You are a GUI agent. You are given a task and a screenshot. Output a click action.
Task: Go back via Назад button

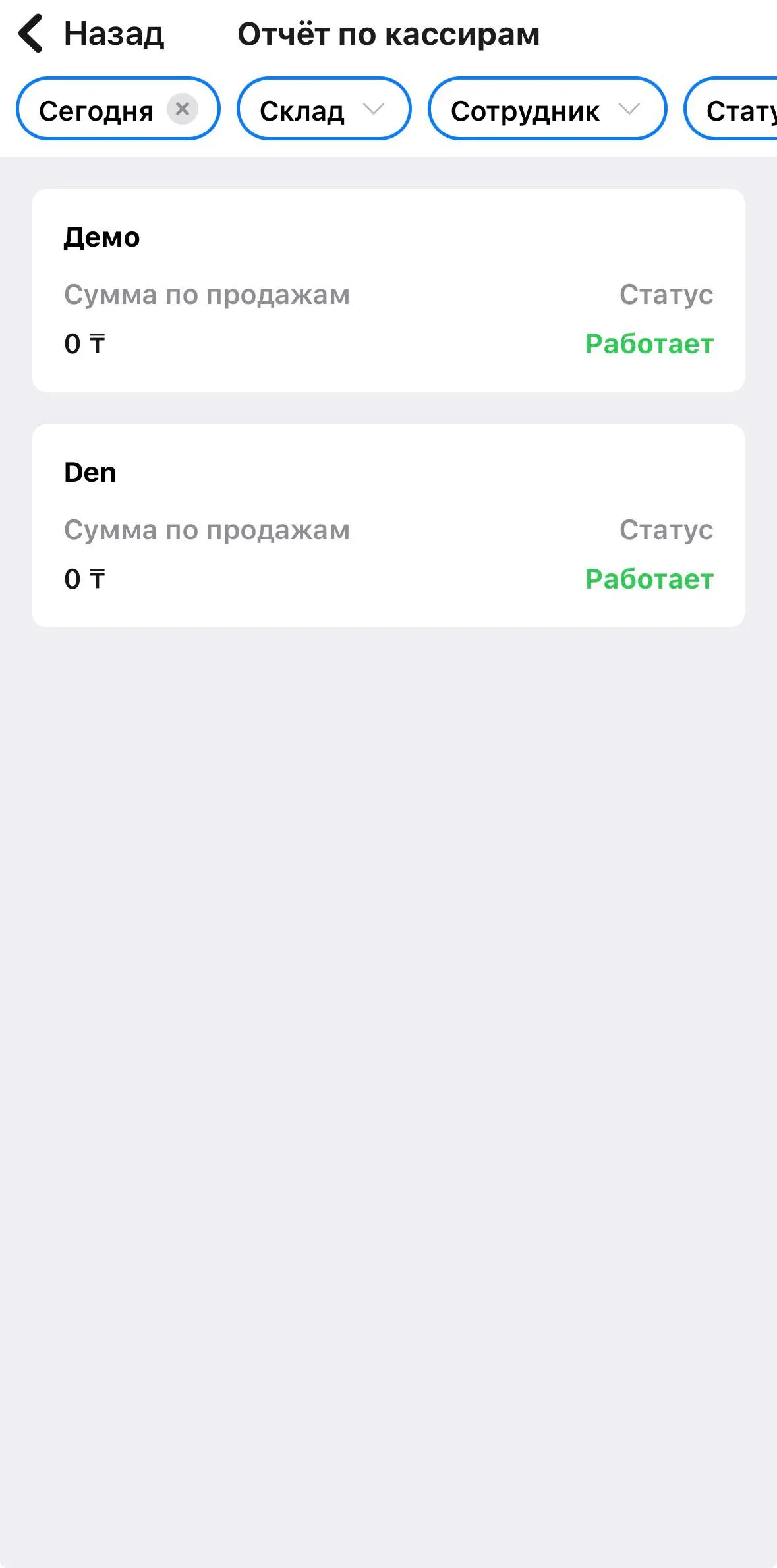tap(91, 34)
